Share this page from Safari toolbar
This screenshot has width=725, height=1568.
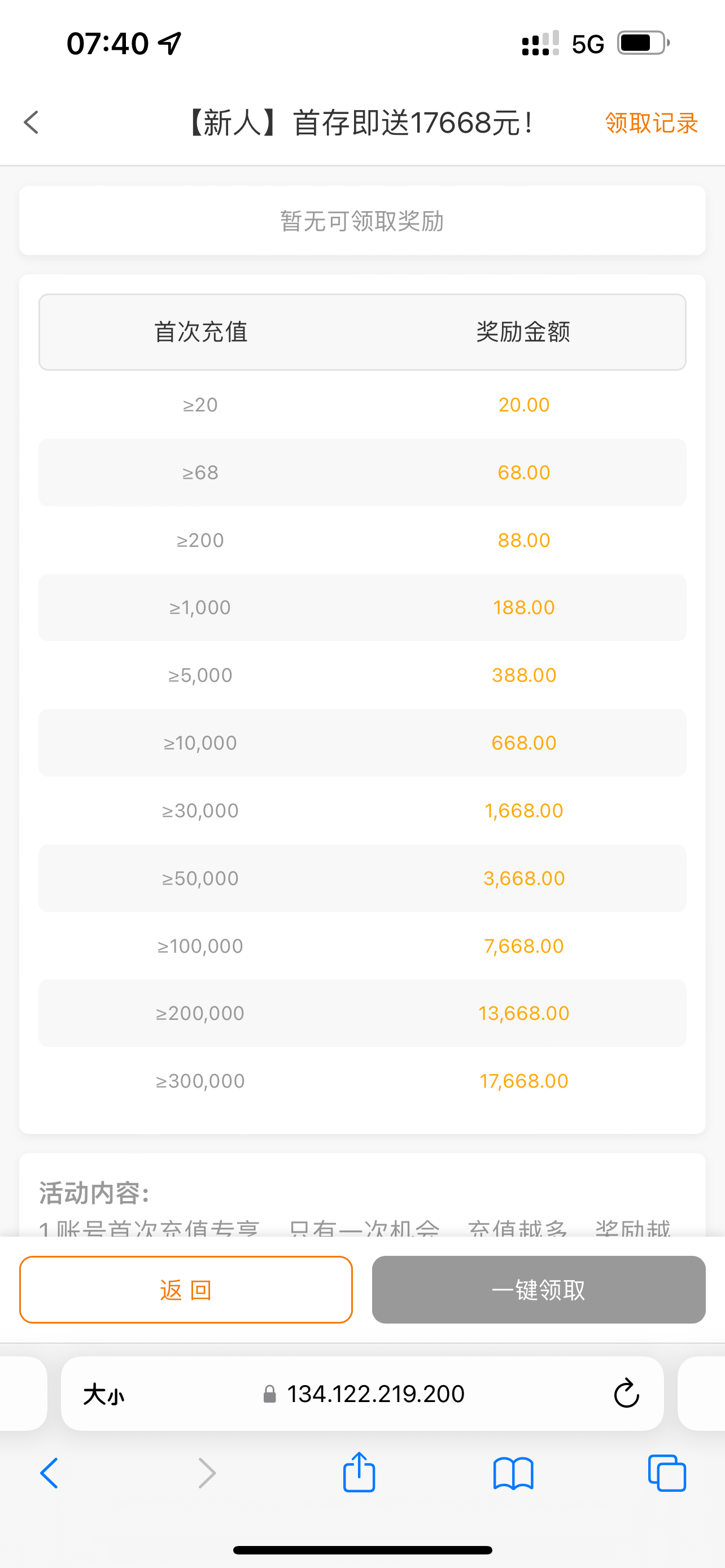point(359,1473)
